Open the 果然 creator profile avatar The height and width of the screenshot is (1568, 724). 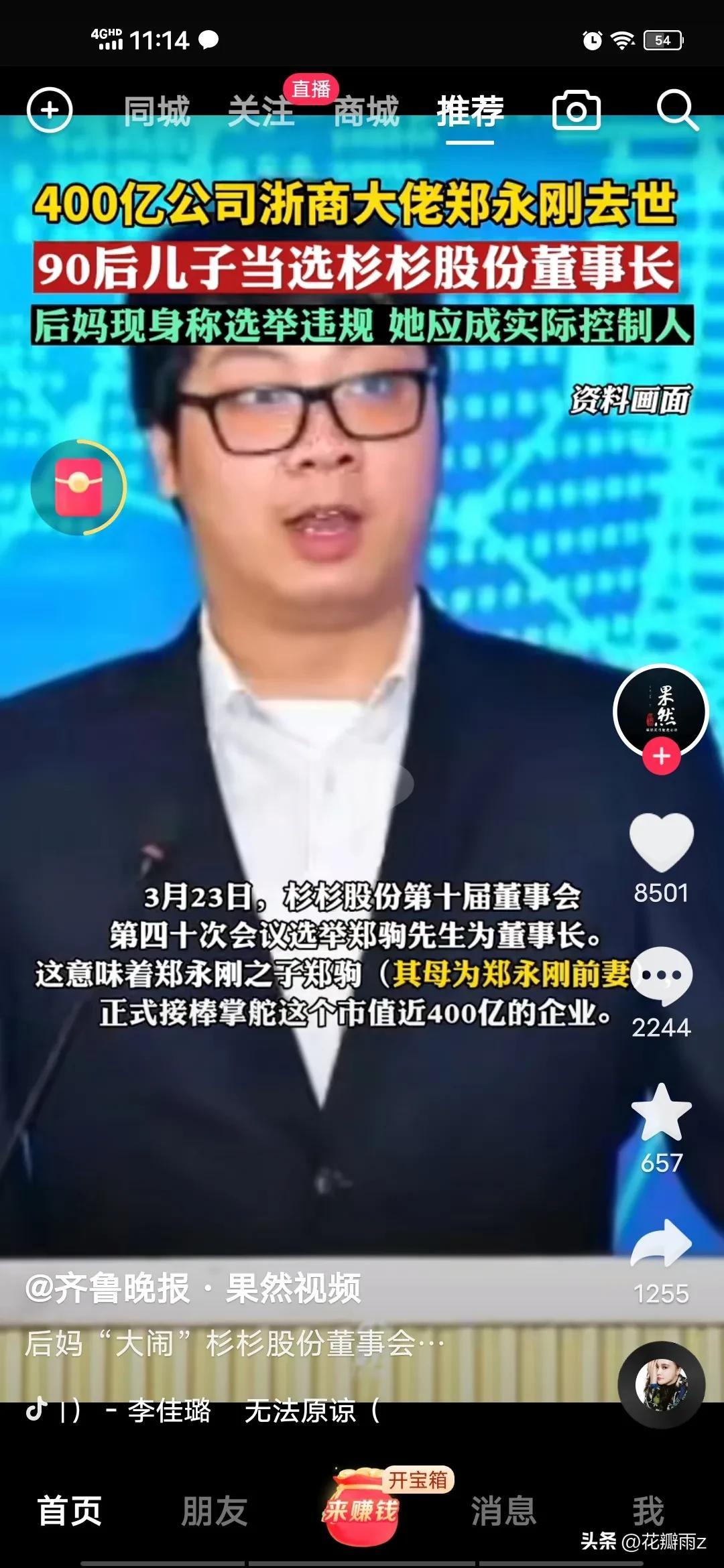pos(661,710)
